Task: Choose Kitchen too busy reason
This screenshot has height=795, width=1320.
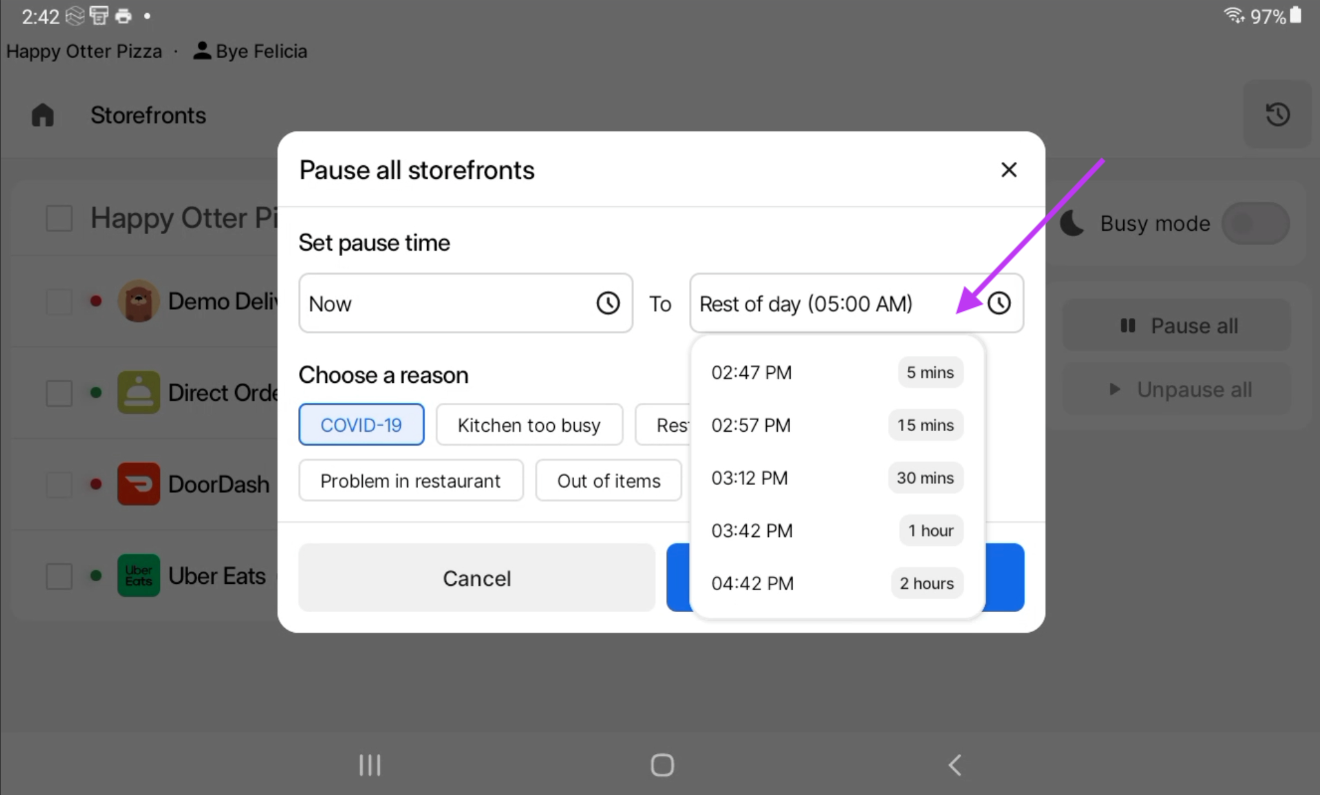Action: pyautogui.click(x=529, y=425)
